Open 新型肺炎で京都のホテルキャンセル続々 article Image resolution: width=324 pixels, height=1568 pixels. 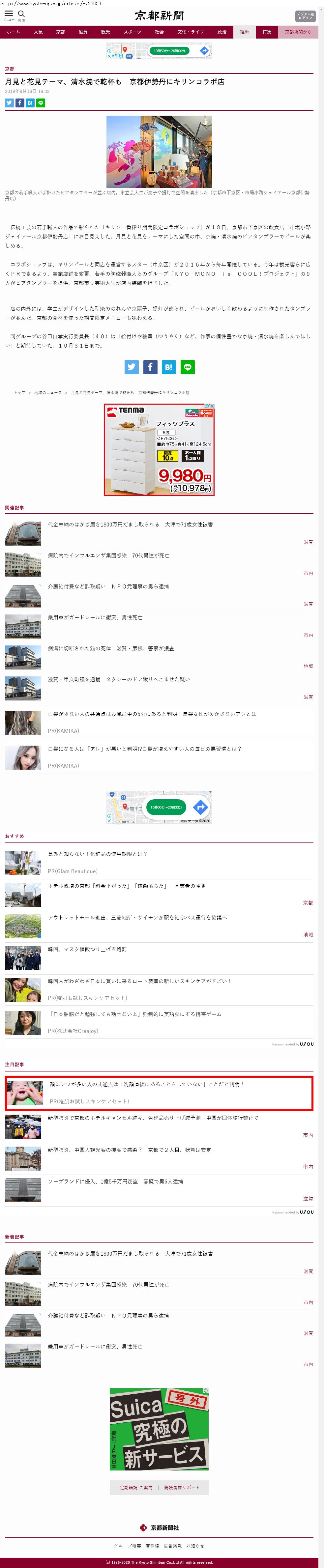[153, 1118]
